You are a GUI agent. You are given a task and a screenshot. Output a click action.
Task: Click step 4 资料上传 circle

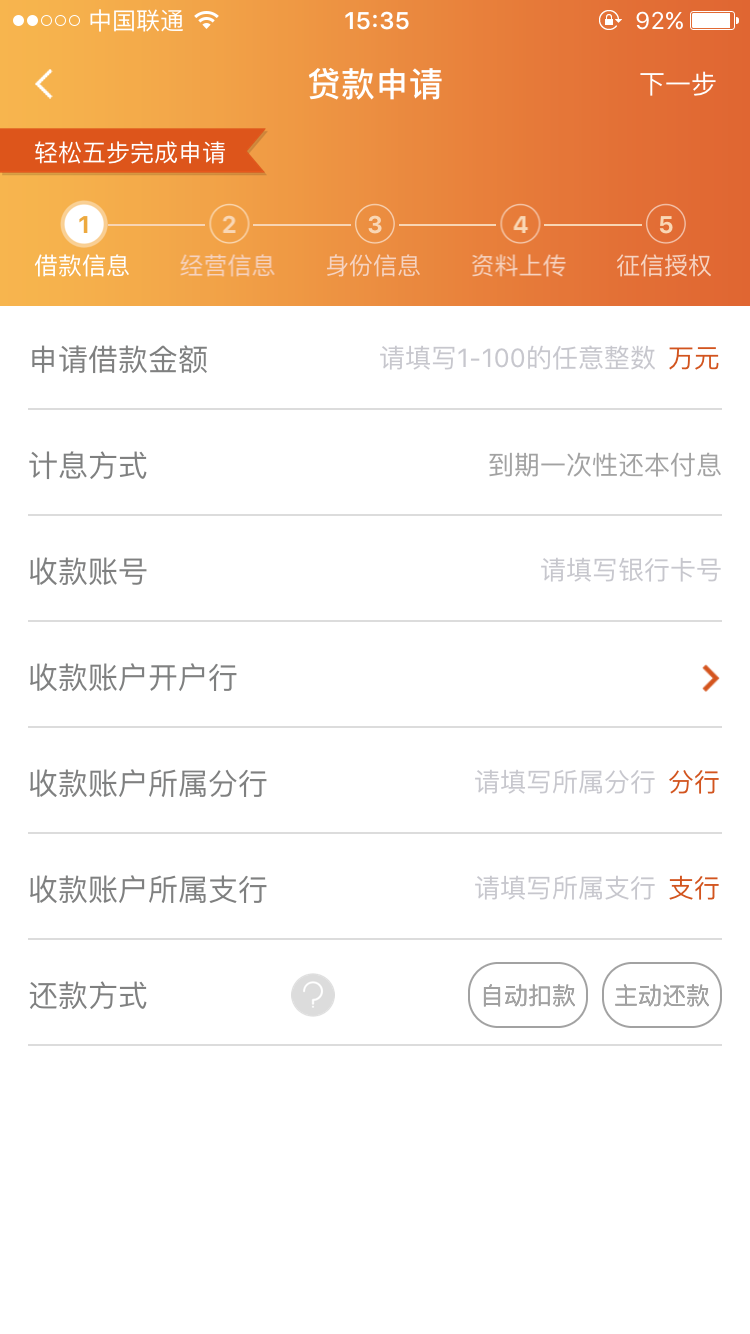pos(519,225)
